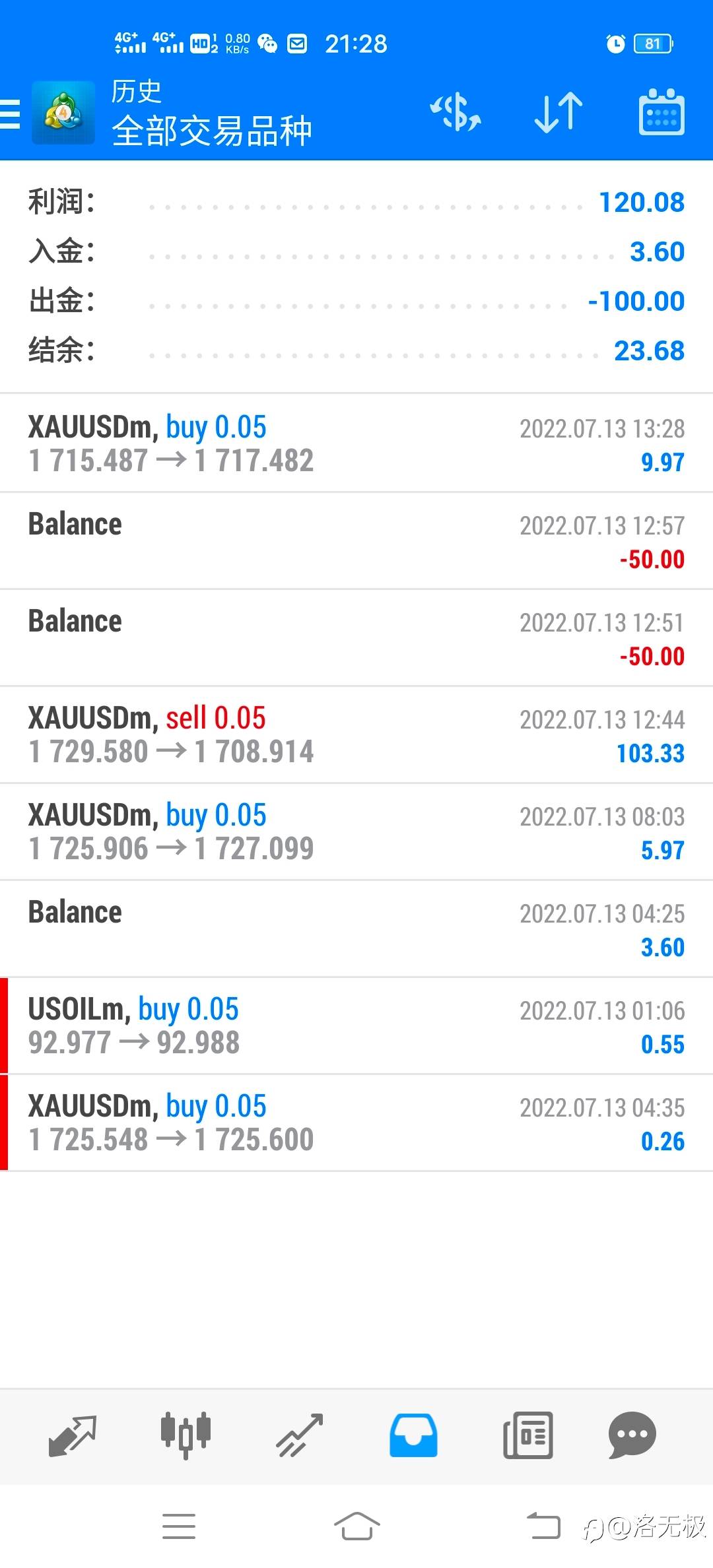Open the sort order arrows
This screenshot has width=713, height=1568.
559,112
